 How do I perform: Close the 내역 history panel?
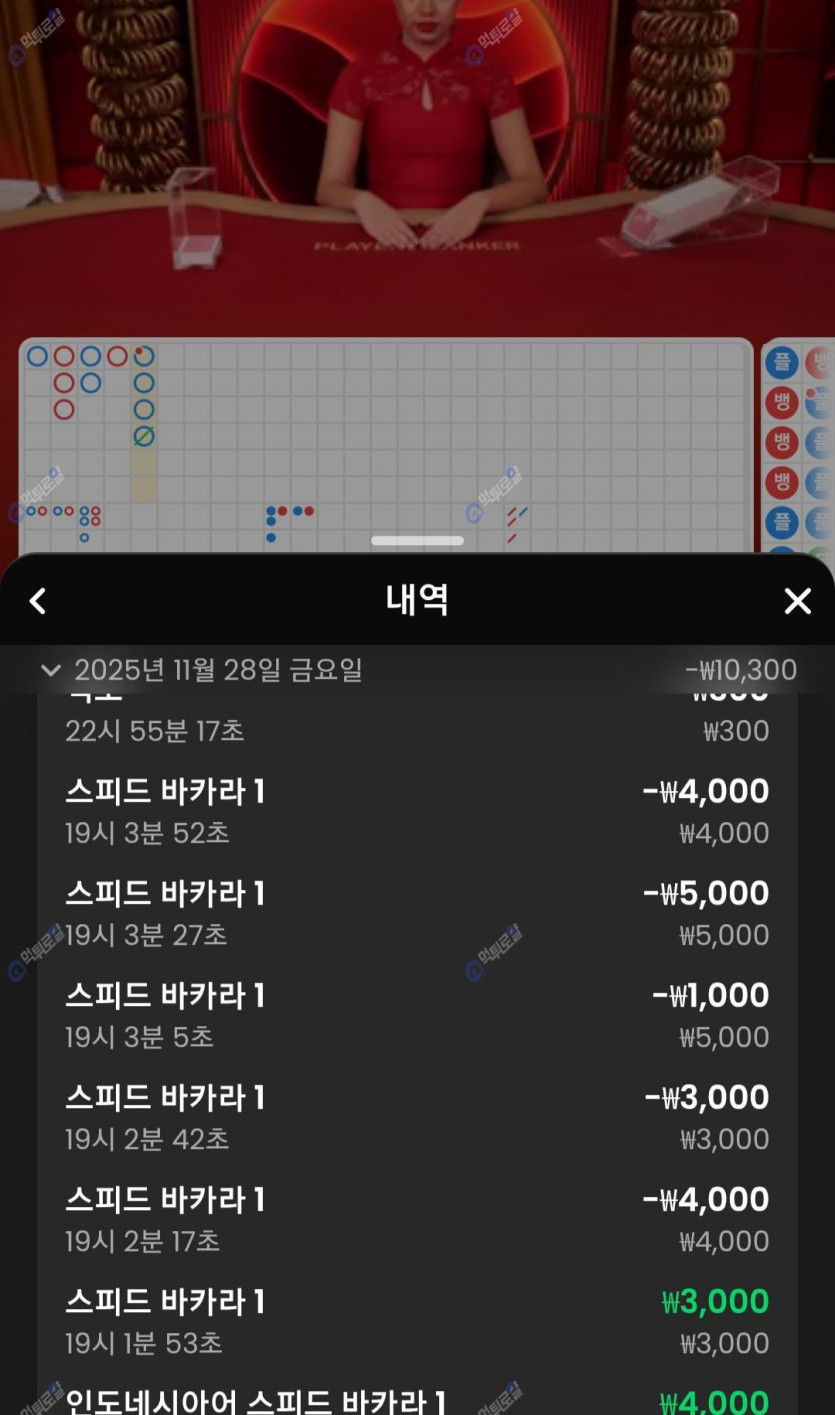tap(797, 601)
